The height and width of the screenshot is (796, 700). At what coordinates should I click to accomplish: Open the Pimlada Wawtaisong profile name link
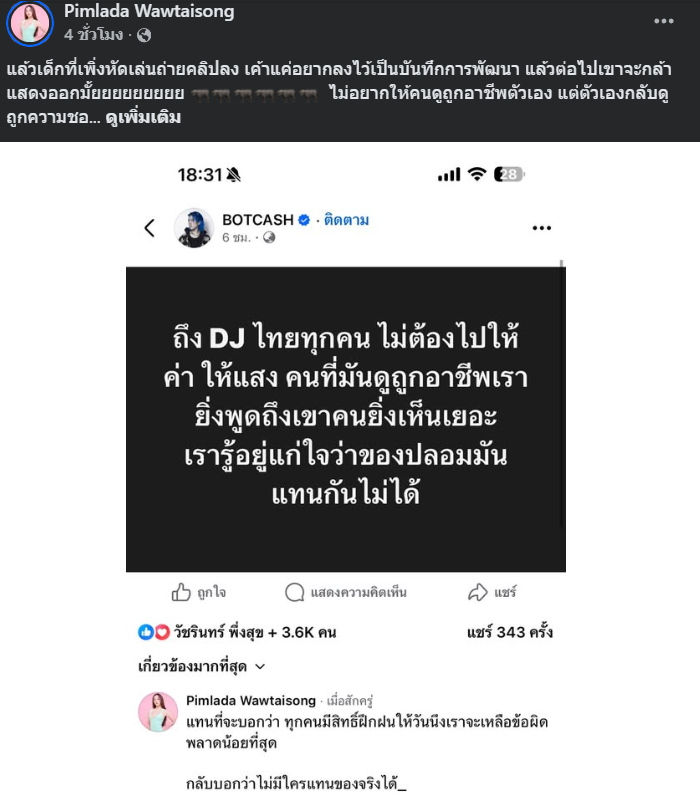click(149, 12)
